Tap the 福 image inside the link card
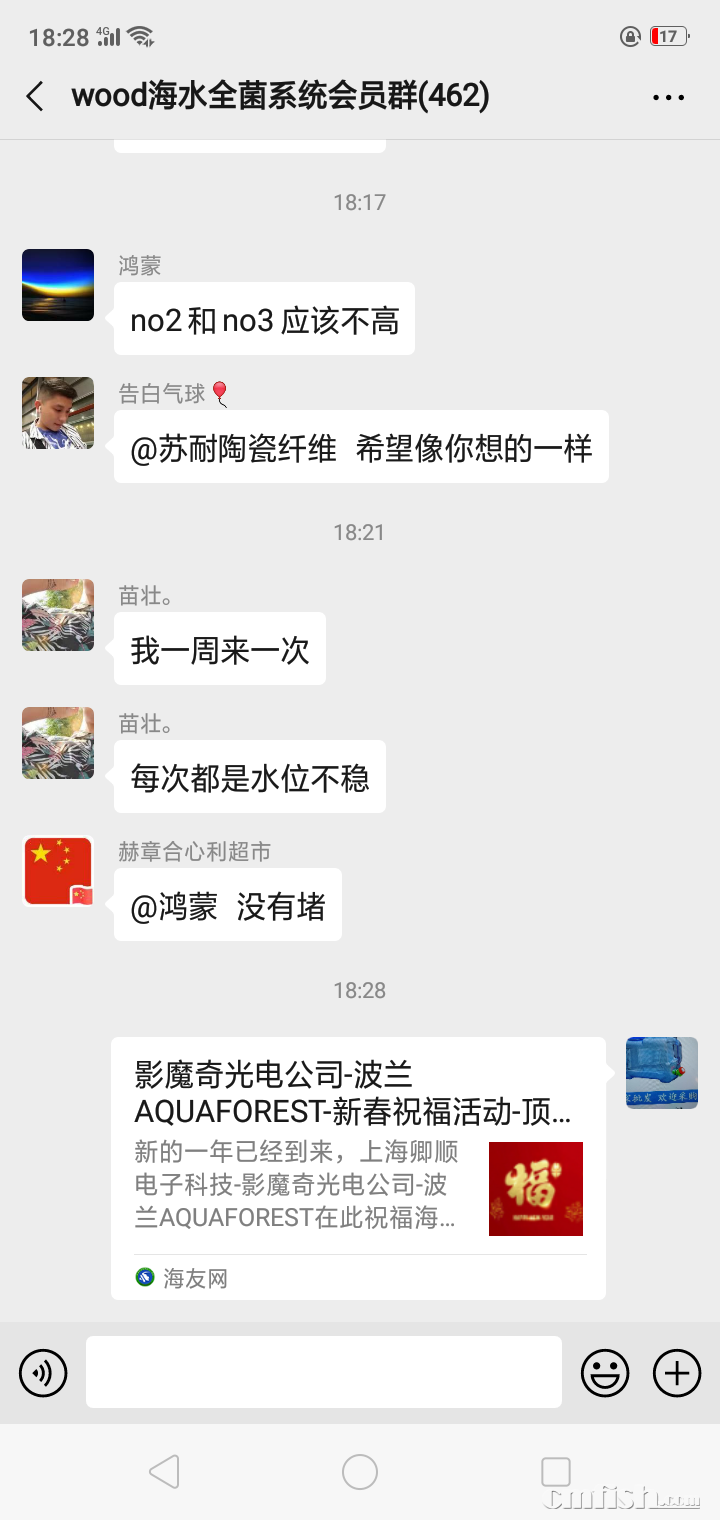Viewport: 720px width, 1520px height. tap(535, 1189)
